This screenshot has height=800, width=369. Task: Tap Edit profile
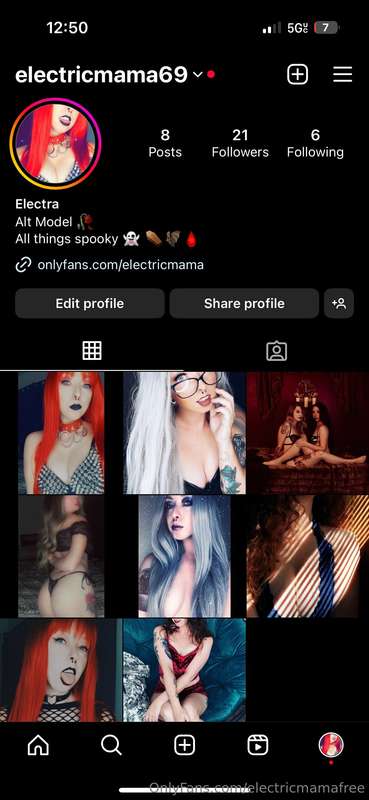[x=90, y=304]
